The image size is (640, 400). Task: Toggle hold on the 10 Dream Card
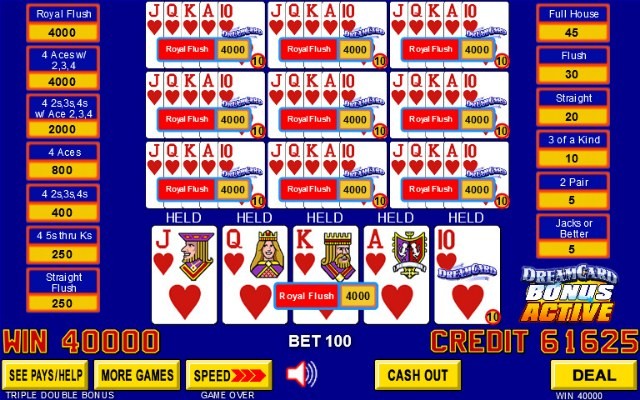[x=466, y=270]
